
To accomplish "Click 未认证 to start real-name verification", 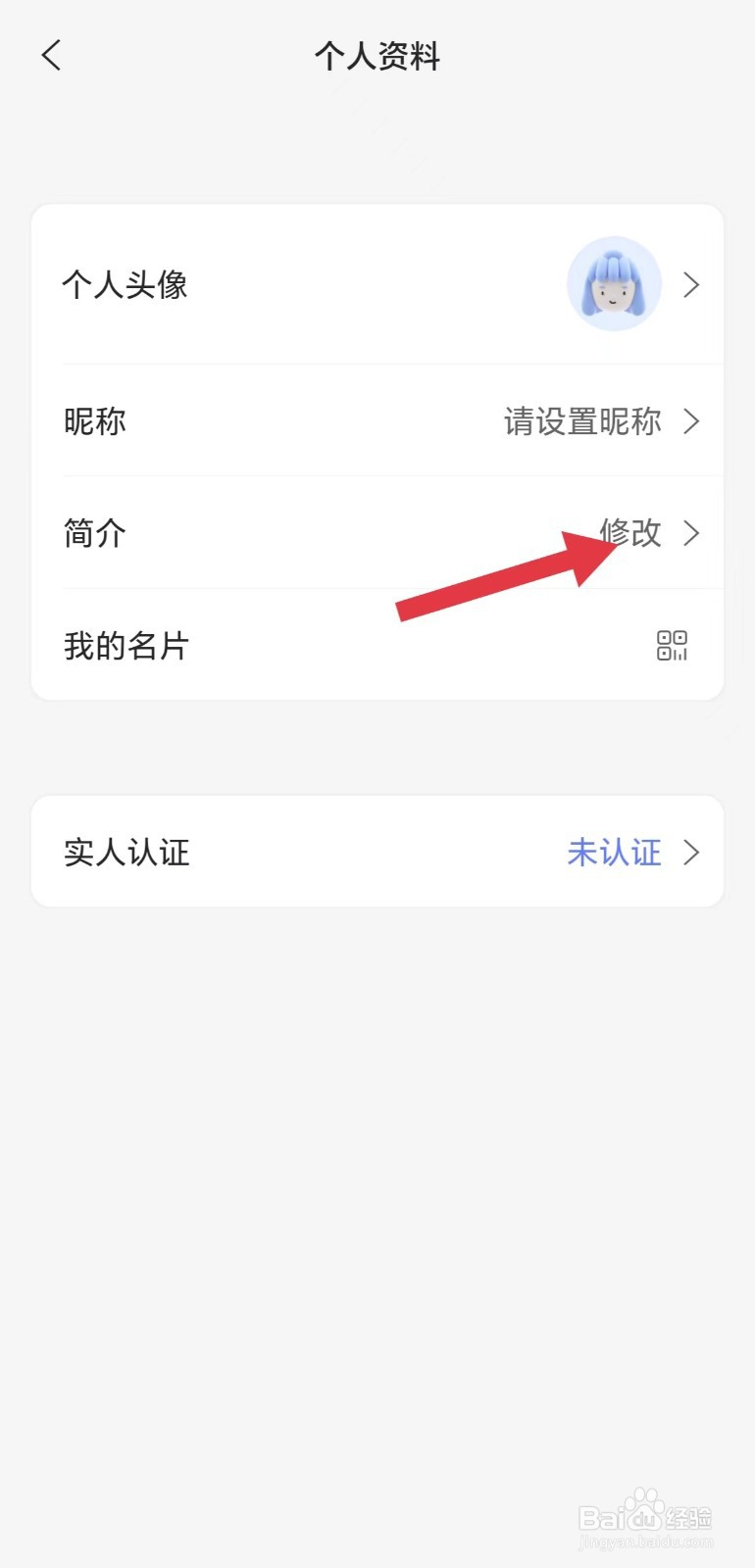I will coord(614,853).
